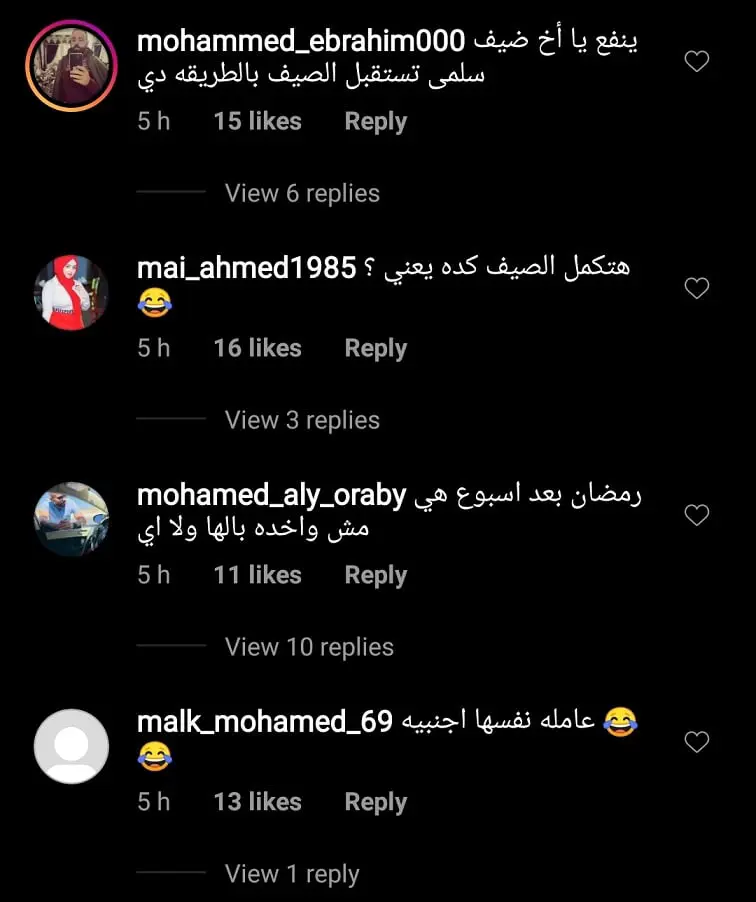Open the mohamed_aly_oraby username link
The image size is (756, 902).
(x=271, y=495)
